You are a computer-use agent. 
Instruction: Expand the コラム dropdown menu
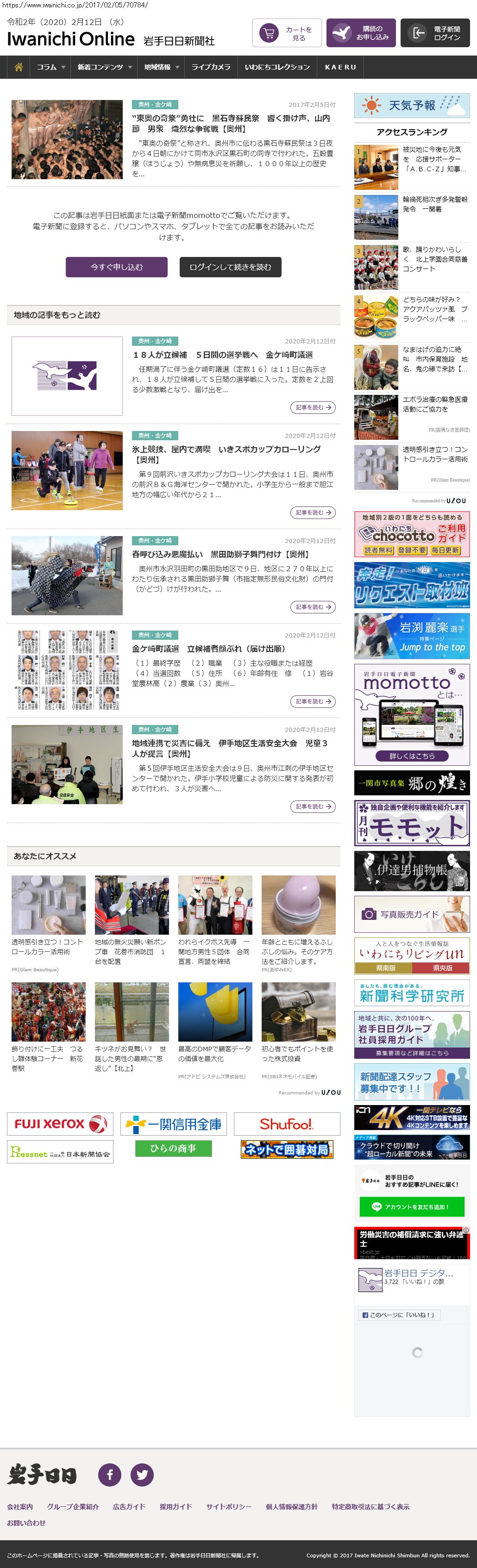(x=50, y=67)
